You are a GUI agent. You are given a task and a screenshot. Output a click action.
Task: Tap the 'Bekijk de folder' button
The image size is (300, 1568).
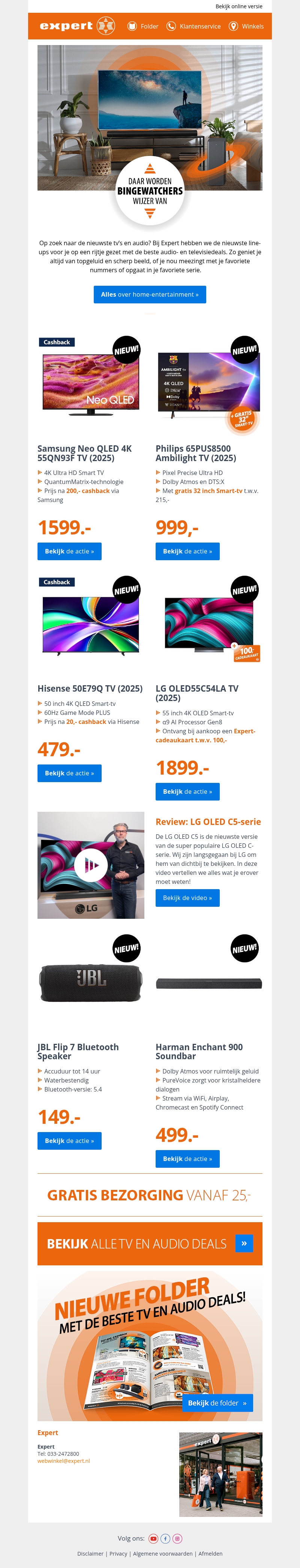(x=217, y=1402)
